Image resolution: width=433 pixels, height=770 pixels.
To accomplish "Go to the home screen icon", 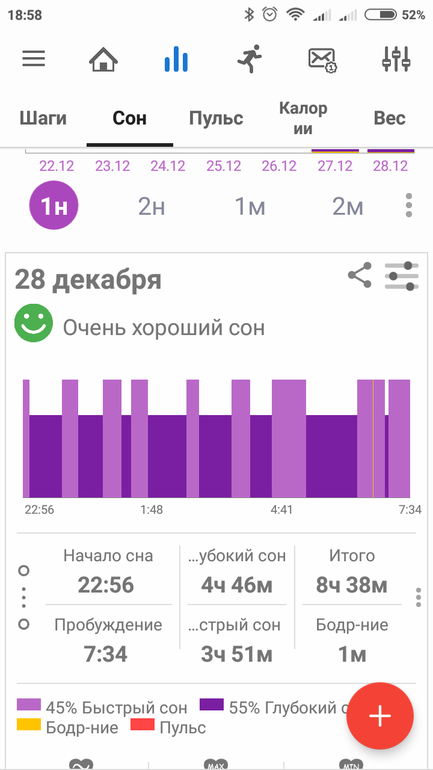I will tap(104, 59).
